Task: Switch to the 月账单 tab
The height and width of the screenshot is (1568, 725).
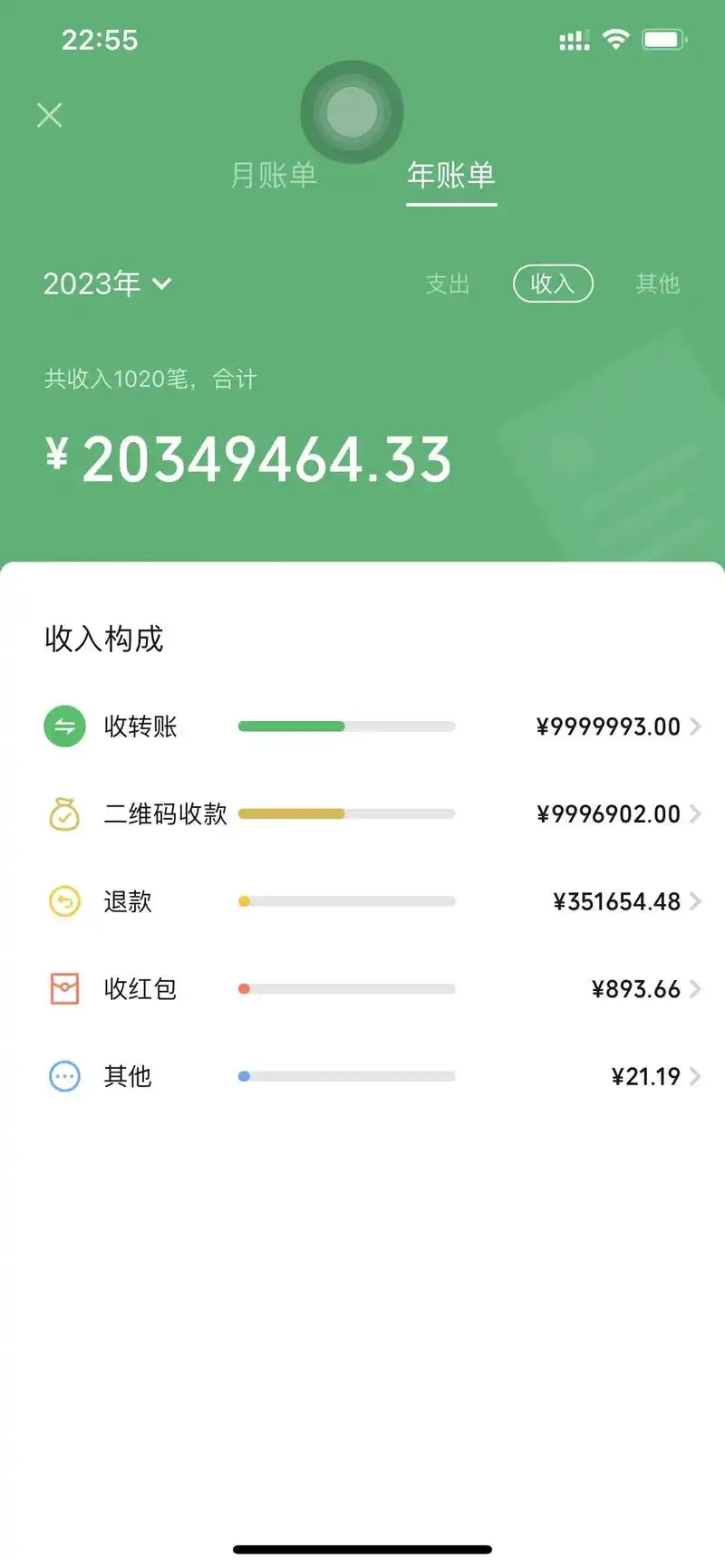Action: [274, 175]
